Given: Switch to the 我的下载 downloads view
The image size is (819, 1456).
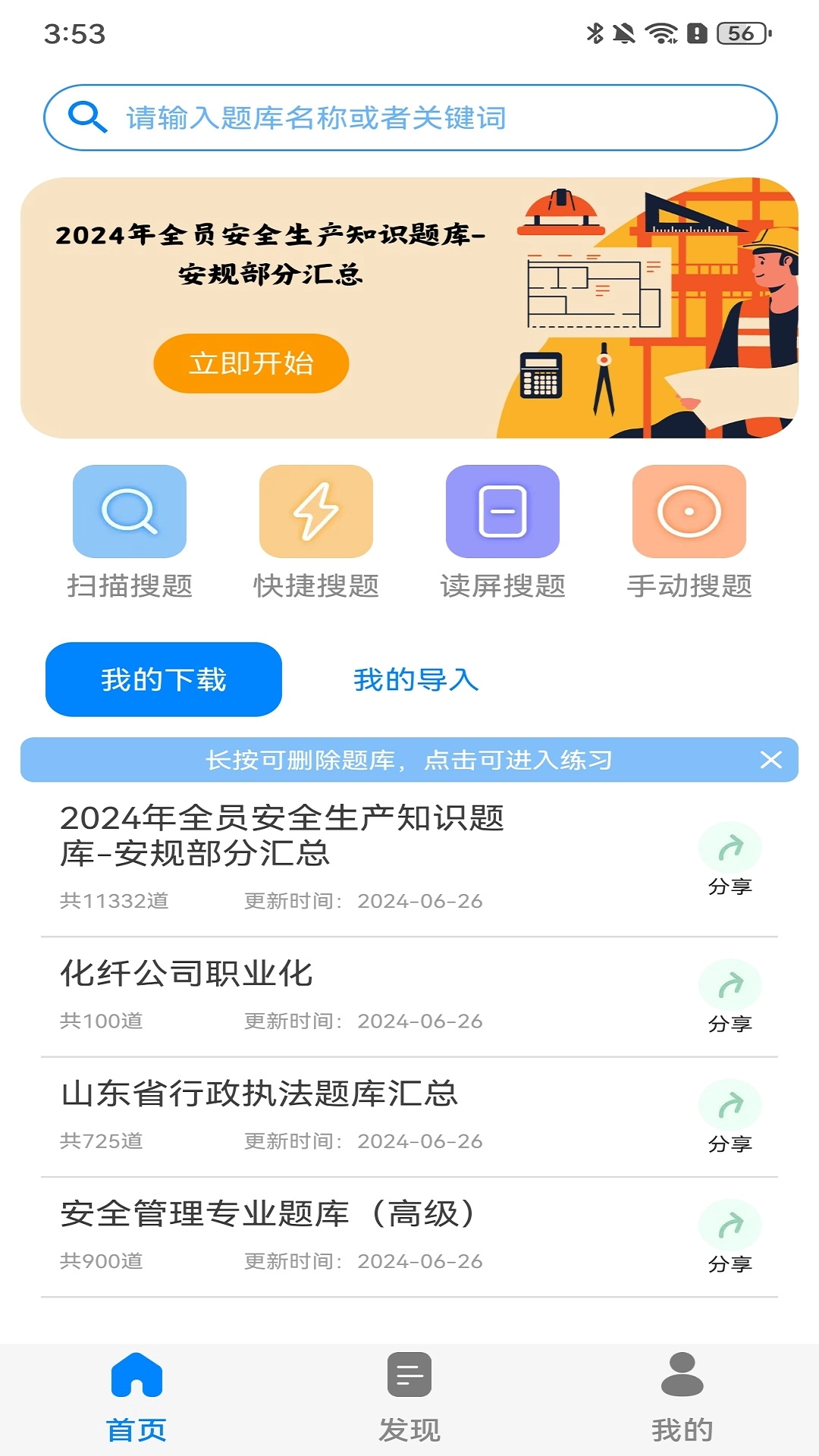Looking at the screenshot, I should point(164,680).
